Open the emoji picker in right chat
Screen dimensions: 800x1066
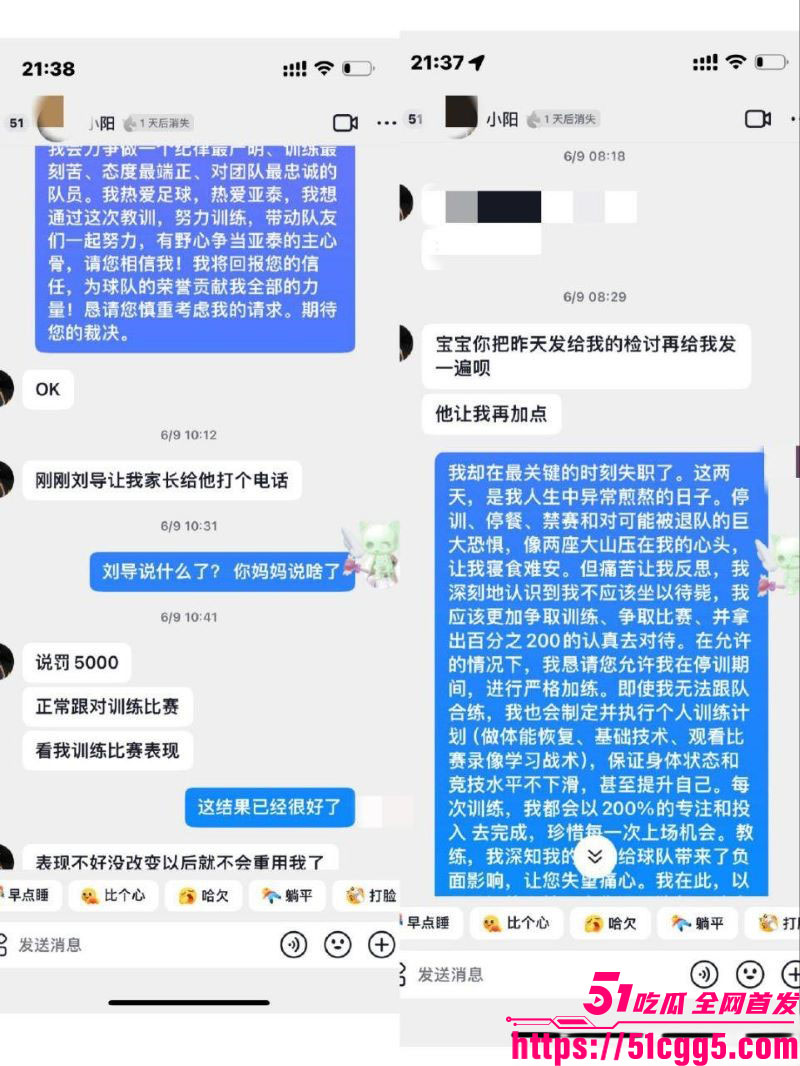(750, 973)
